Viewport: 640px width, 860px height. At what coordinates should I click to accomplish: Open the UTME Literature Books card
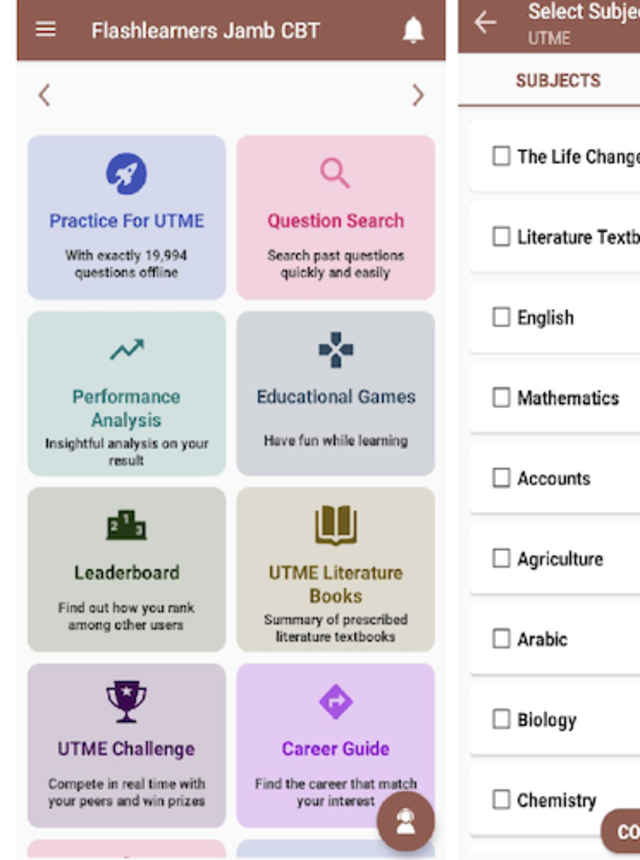click(336, 569)
